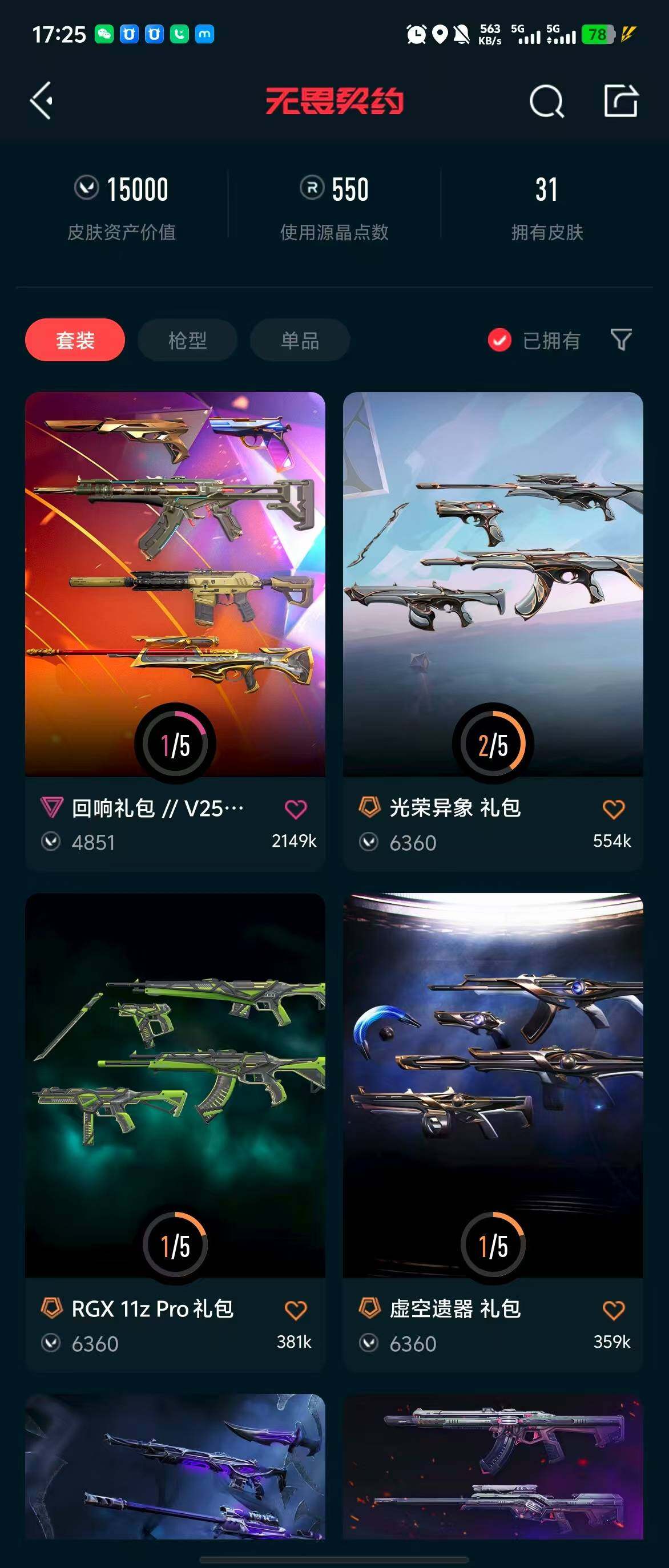Open the filter funnel icon

tap(620, 340)
